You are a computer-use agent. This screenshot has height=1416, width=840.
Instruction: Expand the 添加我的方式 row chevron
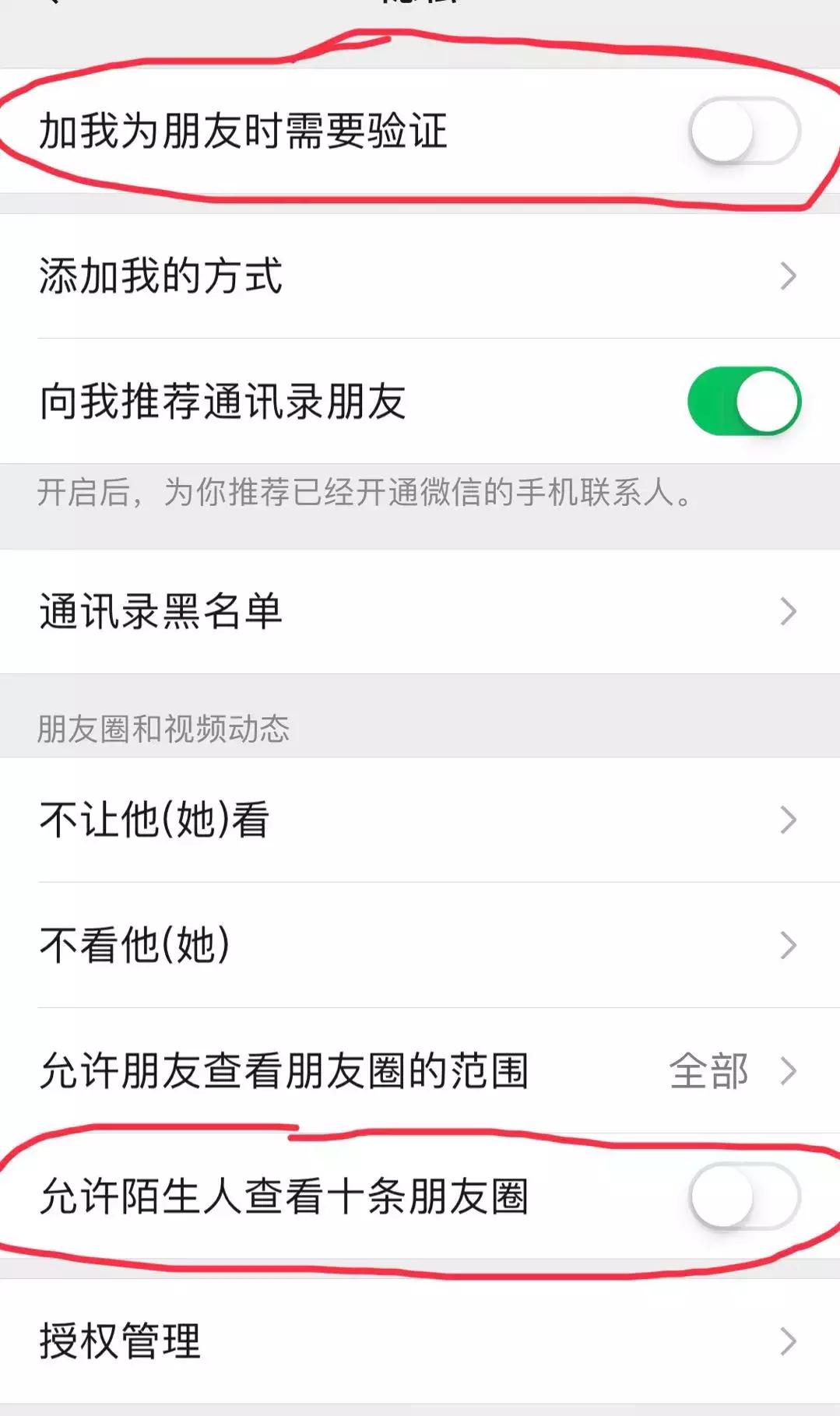pos(789,274)
